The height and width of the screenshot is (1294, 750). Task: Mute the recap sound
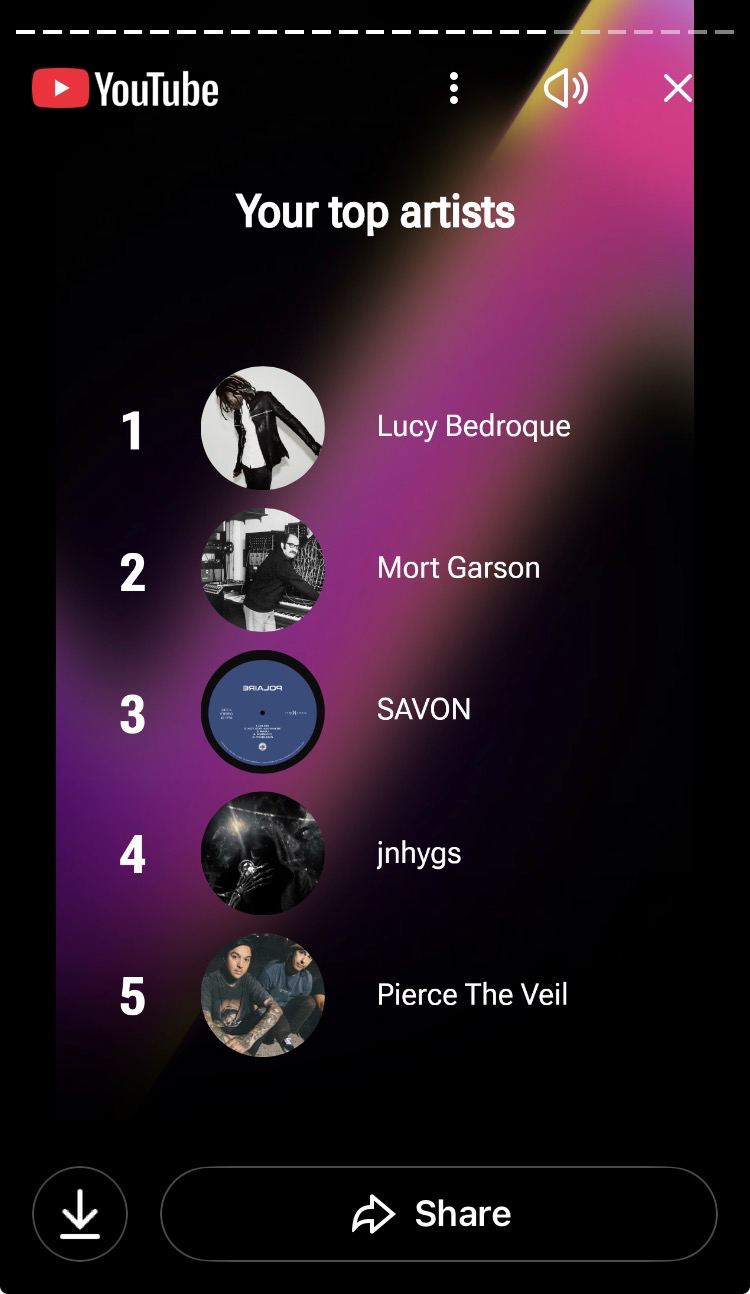pos(565,89)
